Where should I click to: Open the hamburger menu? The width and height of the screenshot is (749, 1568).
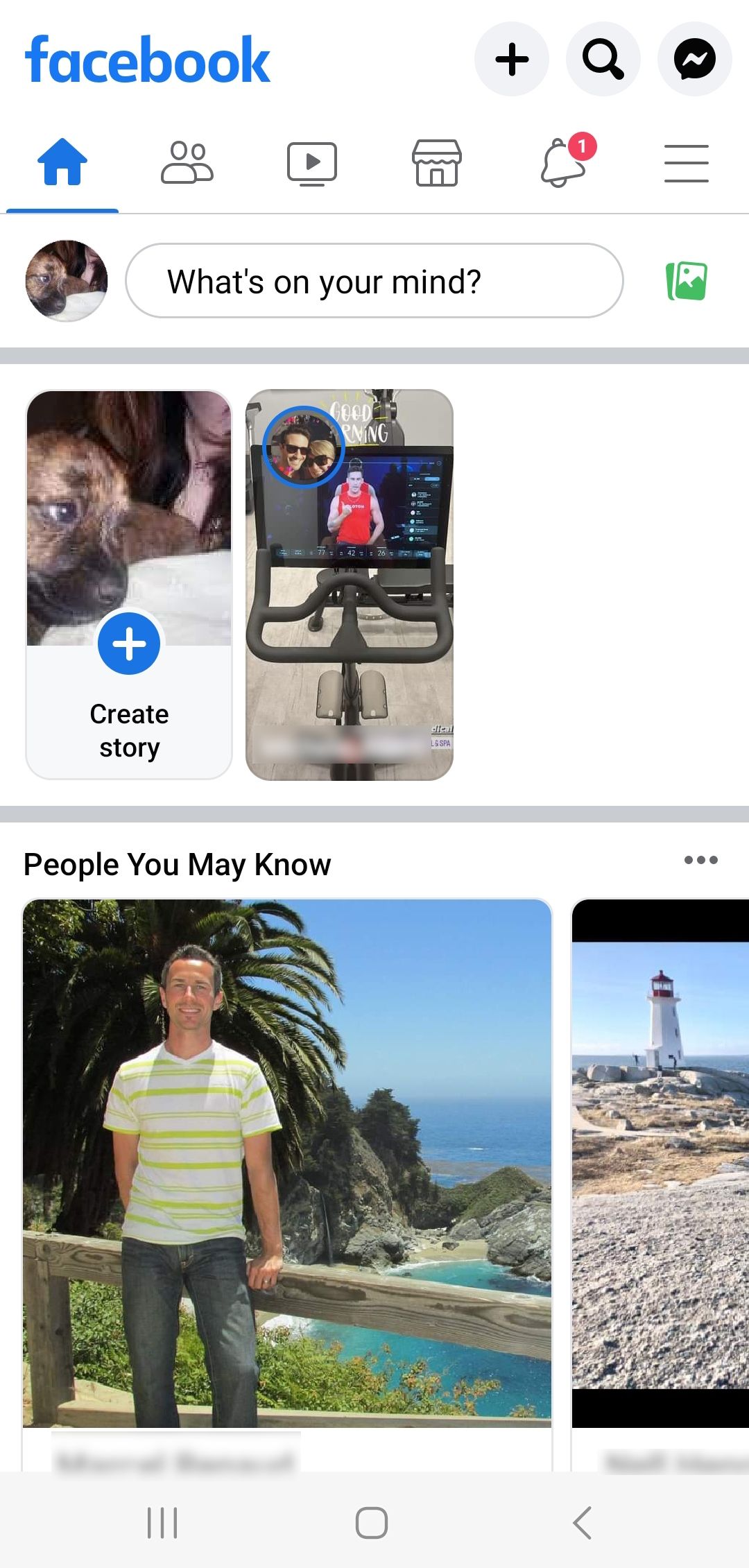coord(687,162)
